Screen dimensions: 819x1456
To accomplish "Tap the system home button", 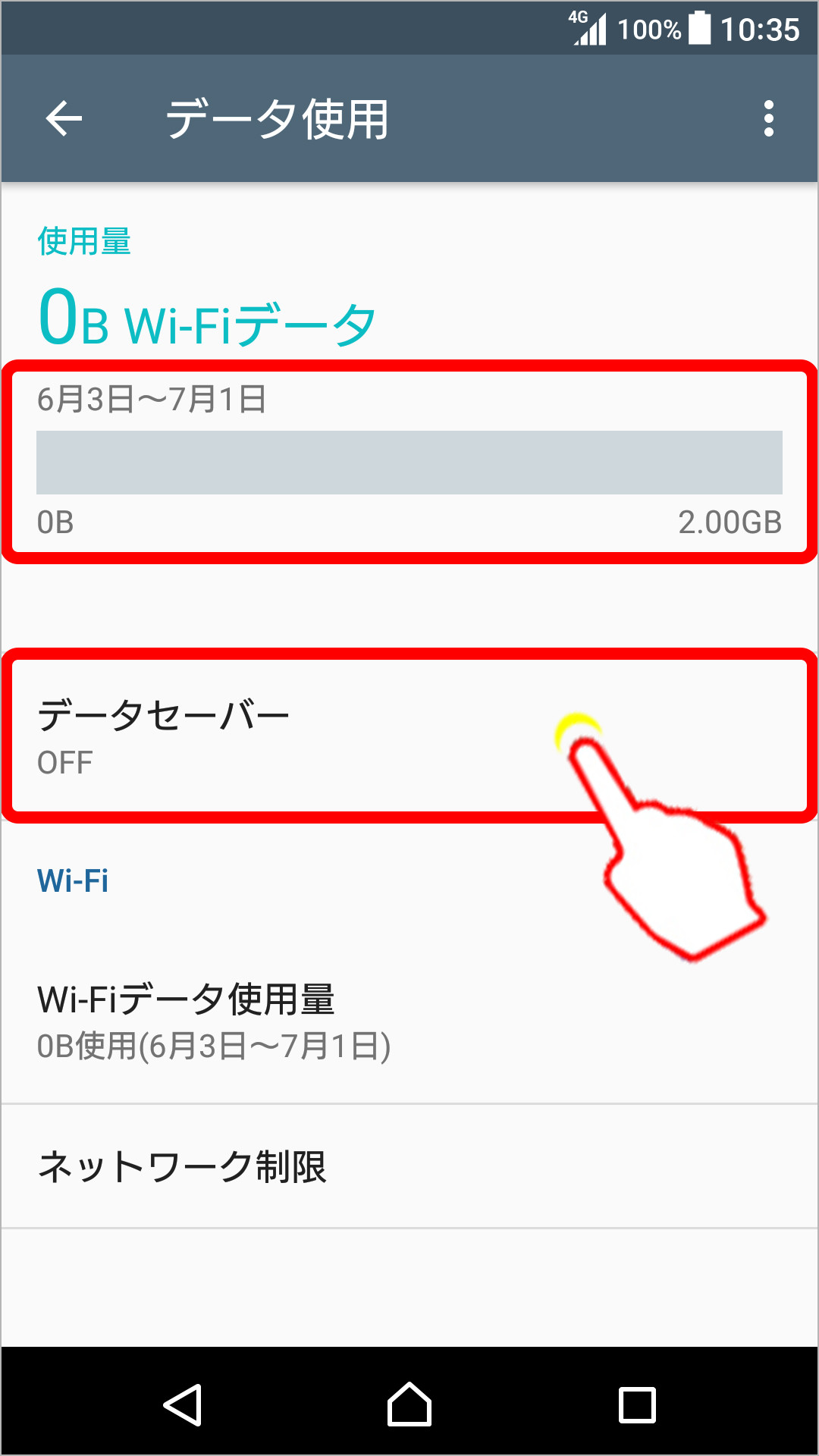I will tap(409, 1404).
